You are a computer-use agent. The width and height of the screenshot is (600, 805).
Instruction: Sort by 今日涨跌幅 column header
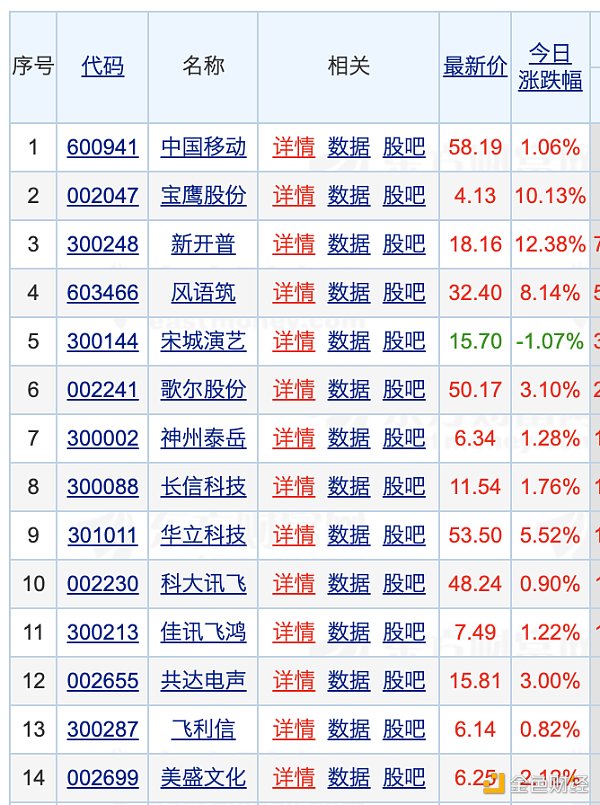(550, 66)
